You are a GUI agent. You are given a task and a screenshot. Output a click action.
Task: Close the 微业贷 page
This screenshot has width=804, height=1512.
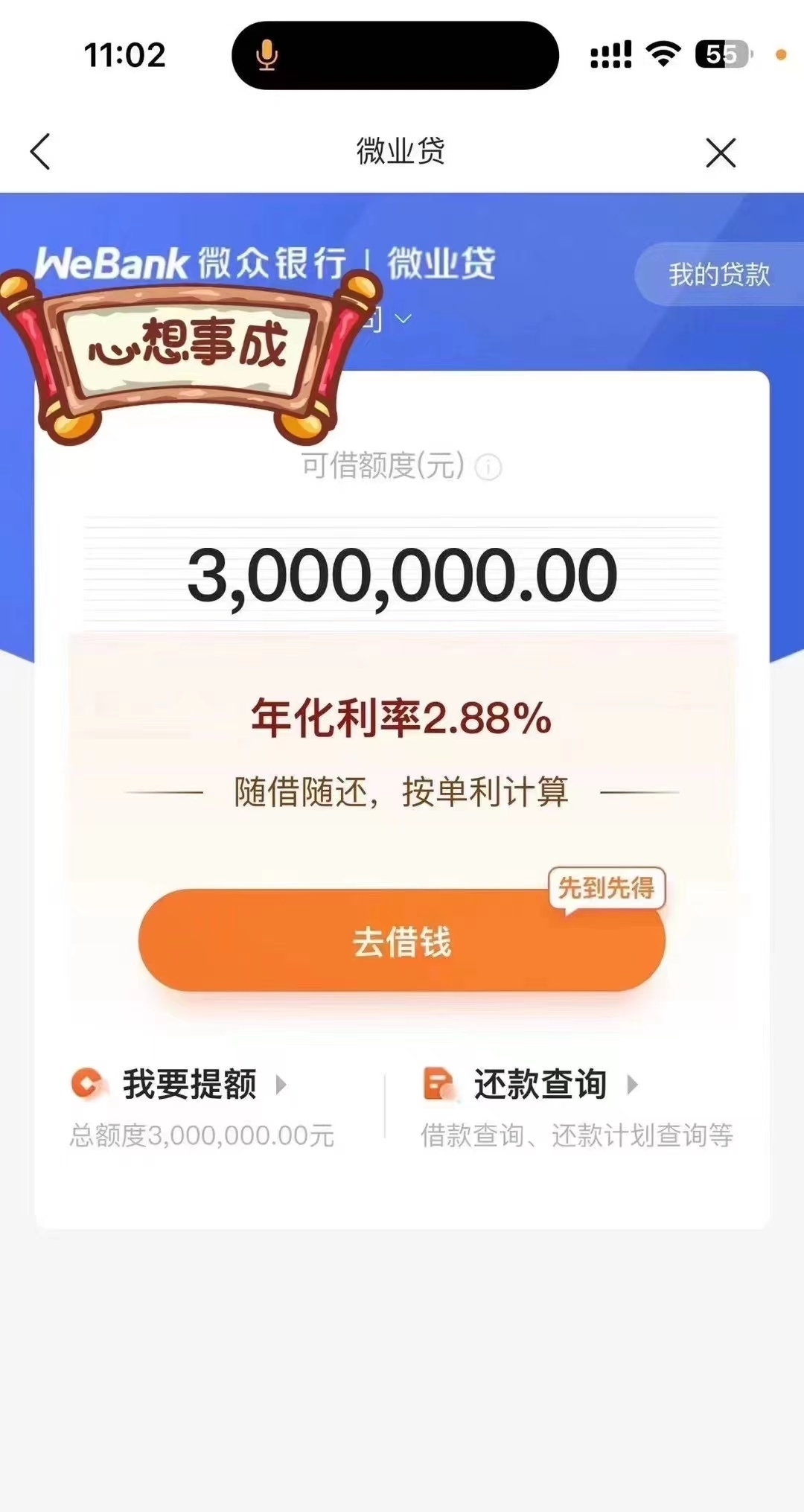pyautogui.click(x=720, y=153)
